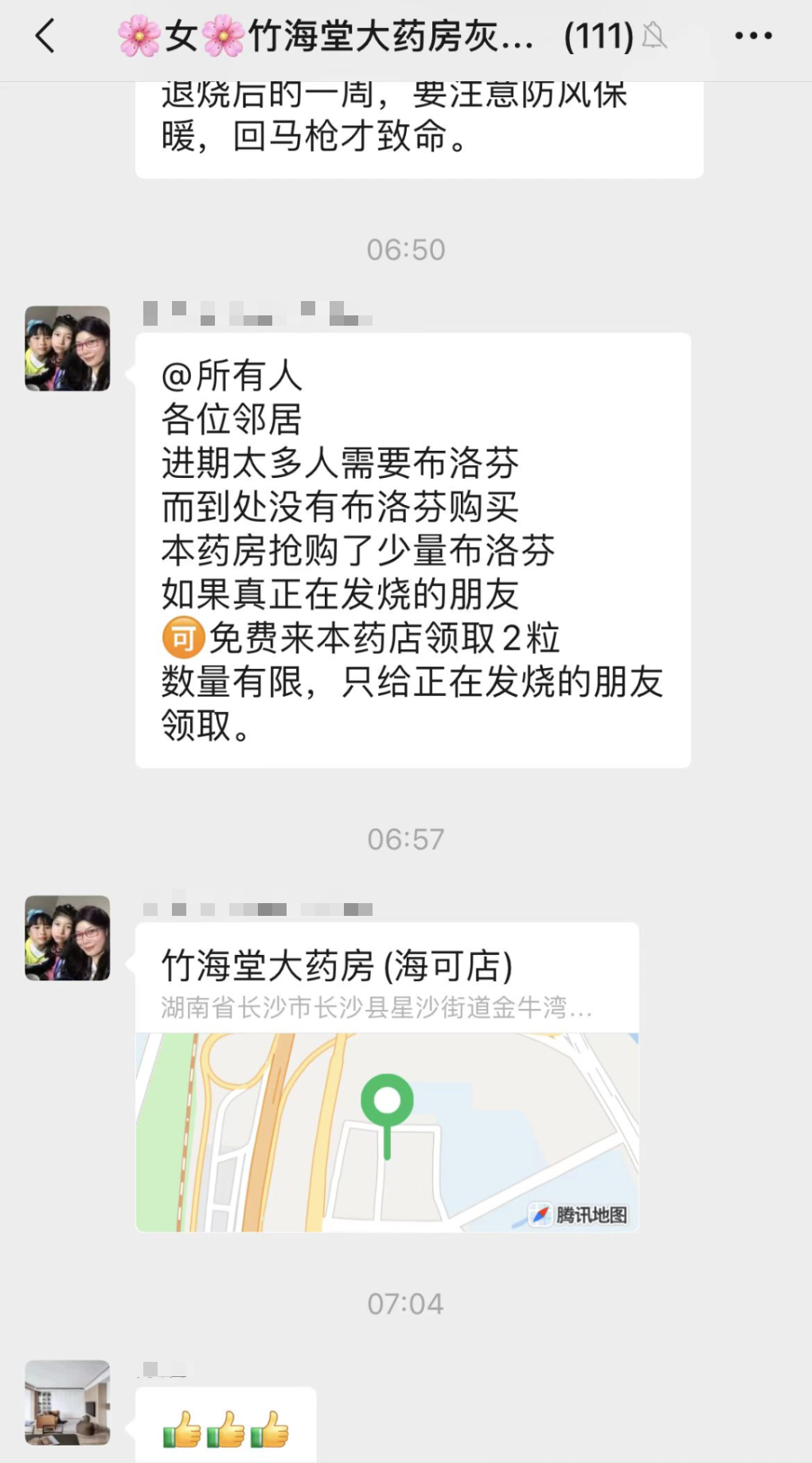The image size is (812, 1463).
Task: Go back to the chat list
Action: coord(46,37)
